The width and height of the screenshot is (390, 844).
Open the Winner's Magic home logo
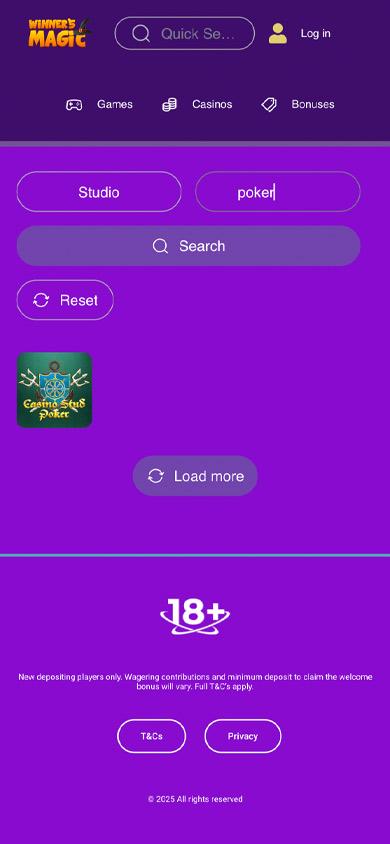(x=59, y=33)
